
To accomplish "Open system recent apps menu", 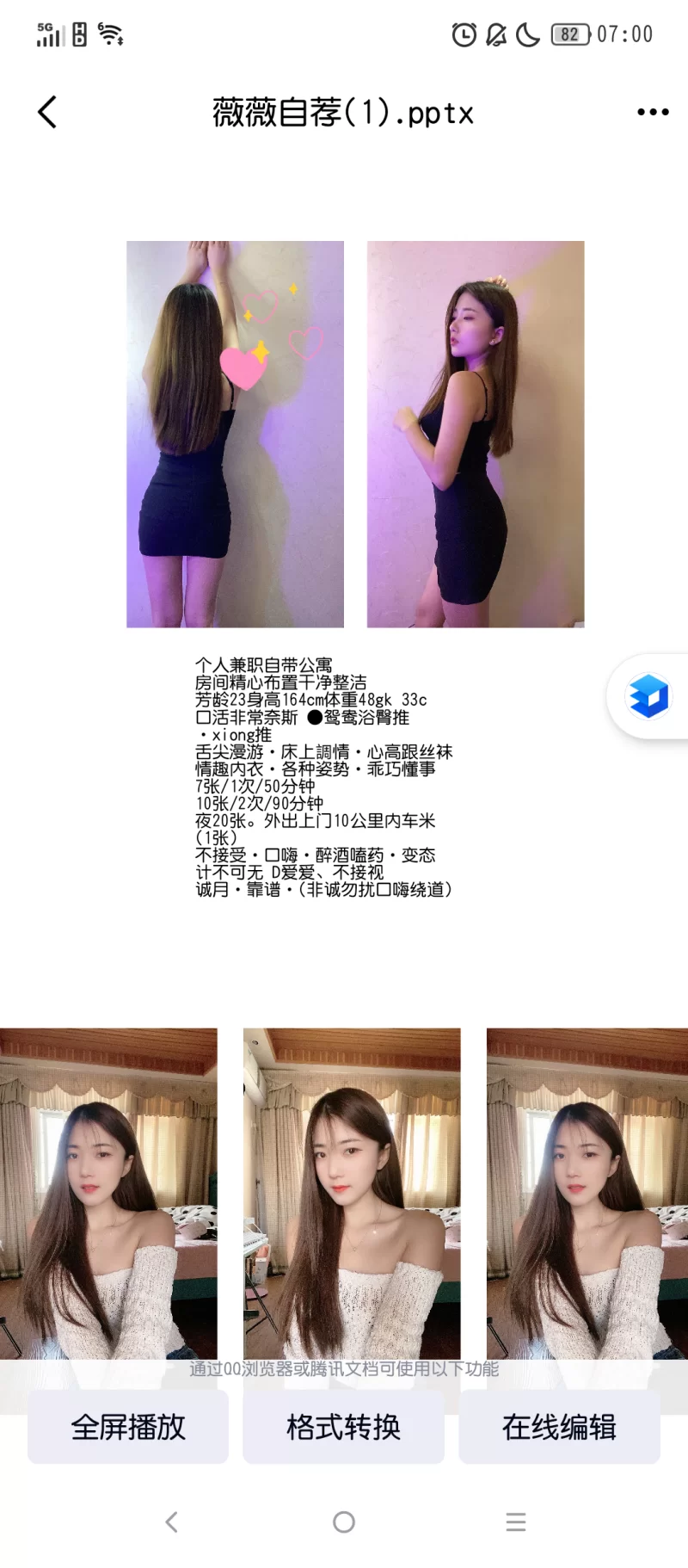I will point(516,1522).
